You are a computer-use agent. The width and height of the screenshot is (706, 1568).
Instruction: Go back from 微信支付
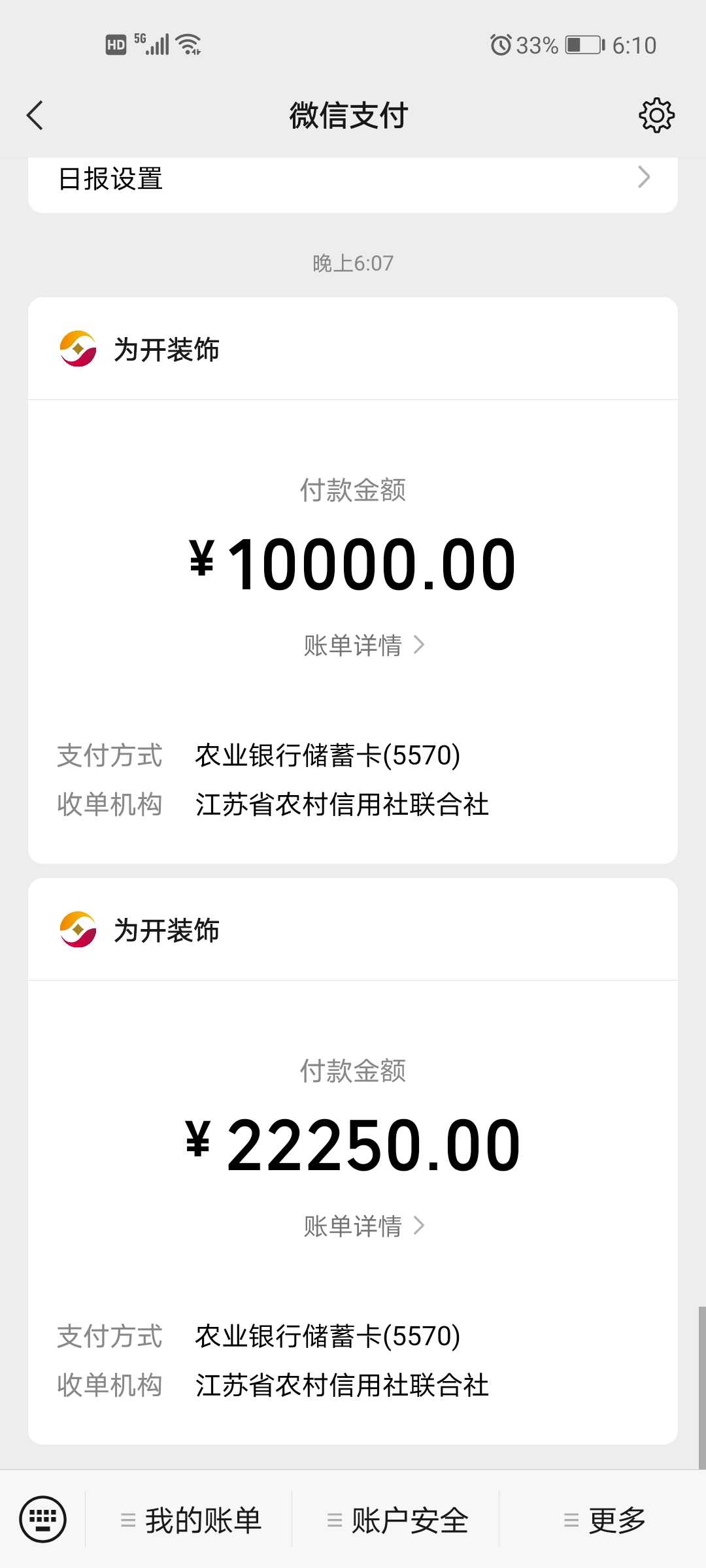coord(35,116)
